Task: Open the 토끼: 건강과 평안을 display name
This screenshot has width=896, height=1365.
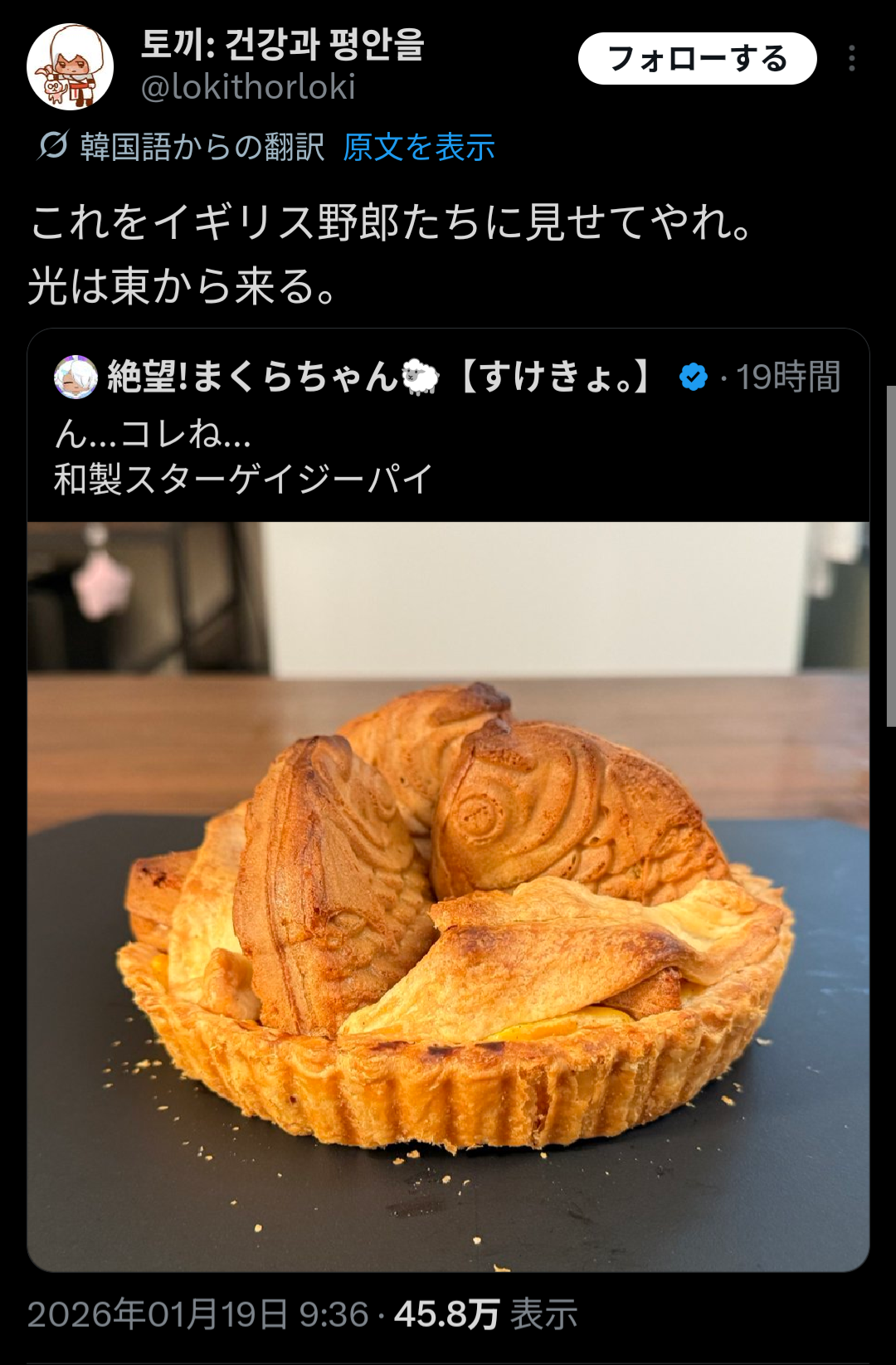Action: click(x=282, y=45)
